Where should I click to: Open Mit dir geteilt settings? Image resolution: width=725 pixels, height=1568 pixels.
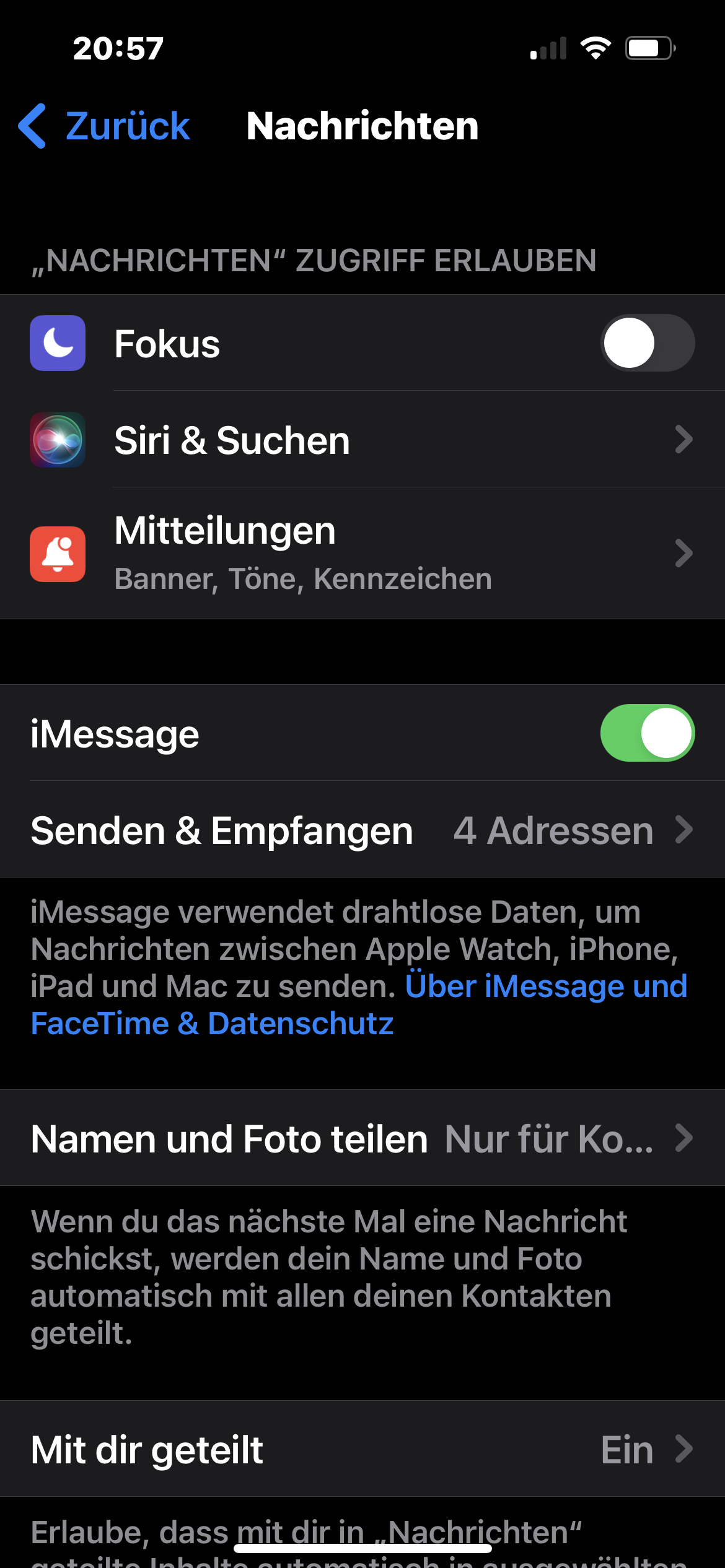point(362,1449)
